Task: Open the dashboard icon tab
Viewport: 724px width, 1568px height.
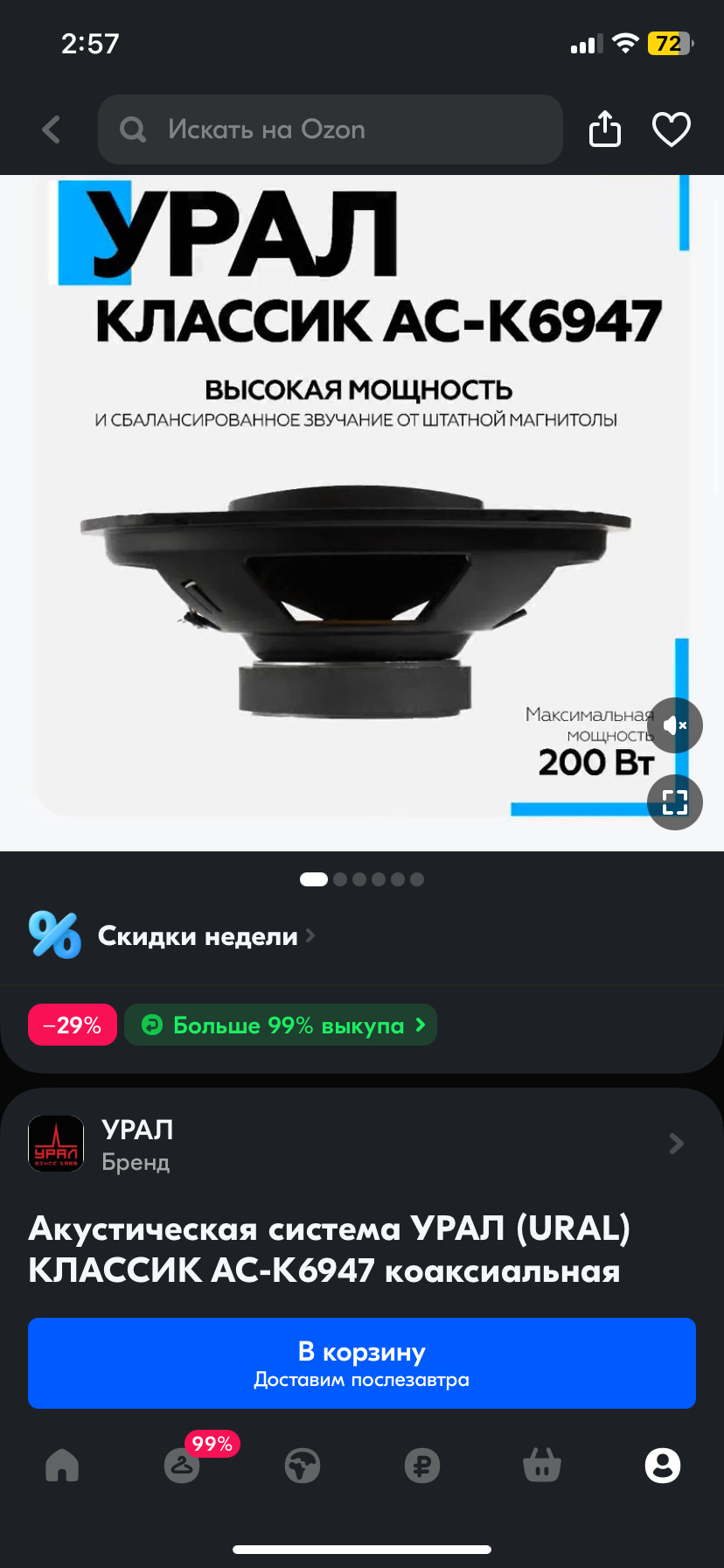Action: 303,1465
